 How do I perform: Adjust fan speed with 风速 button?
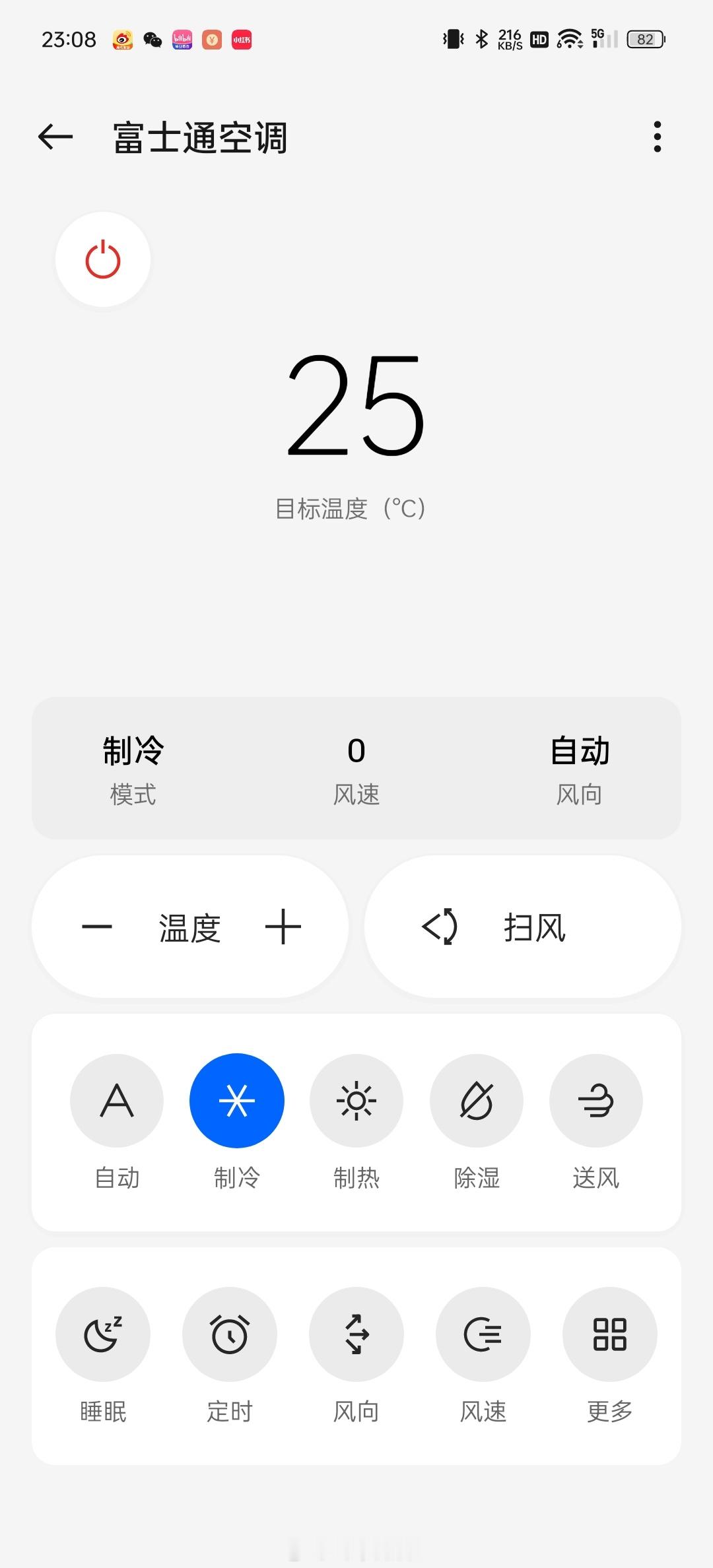tap(483, 1334)
